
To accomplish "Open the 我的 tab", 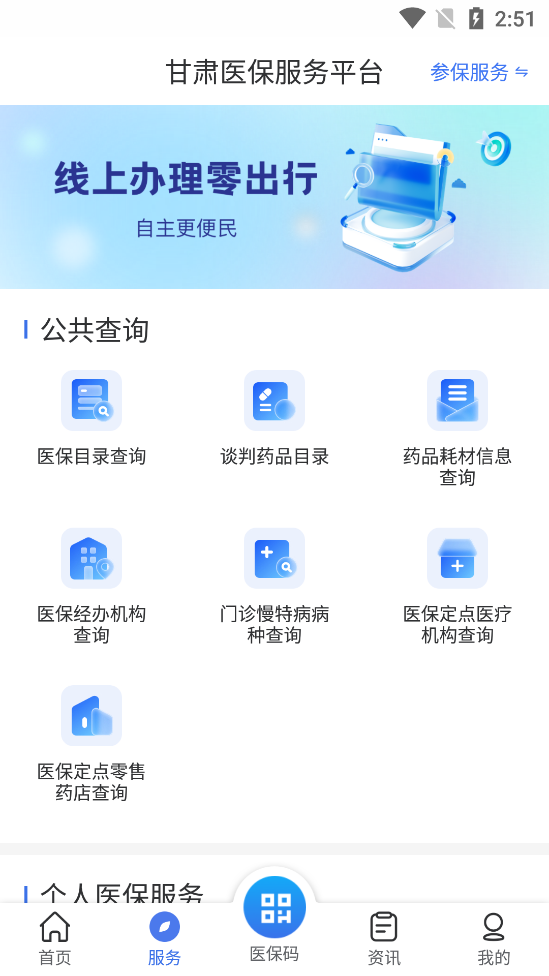I will pos(494,939).
